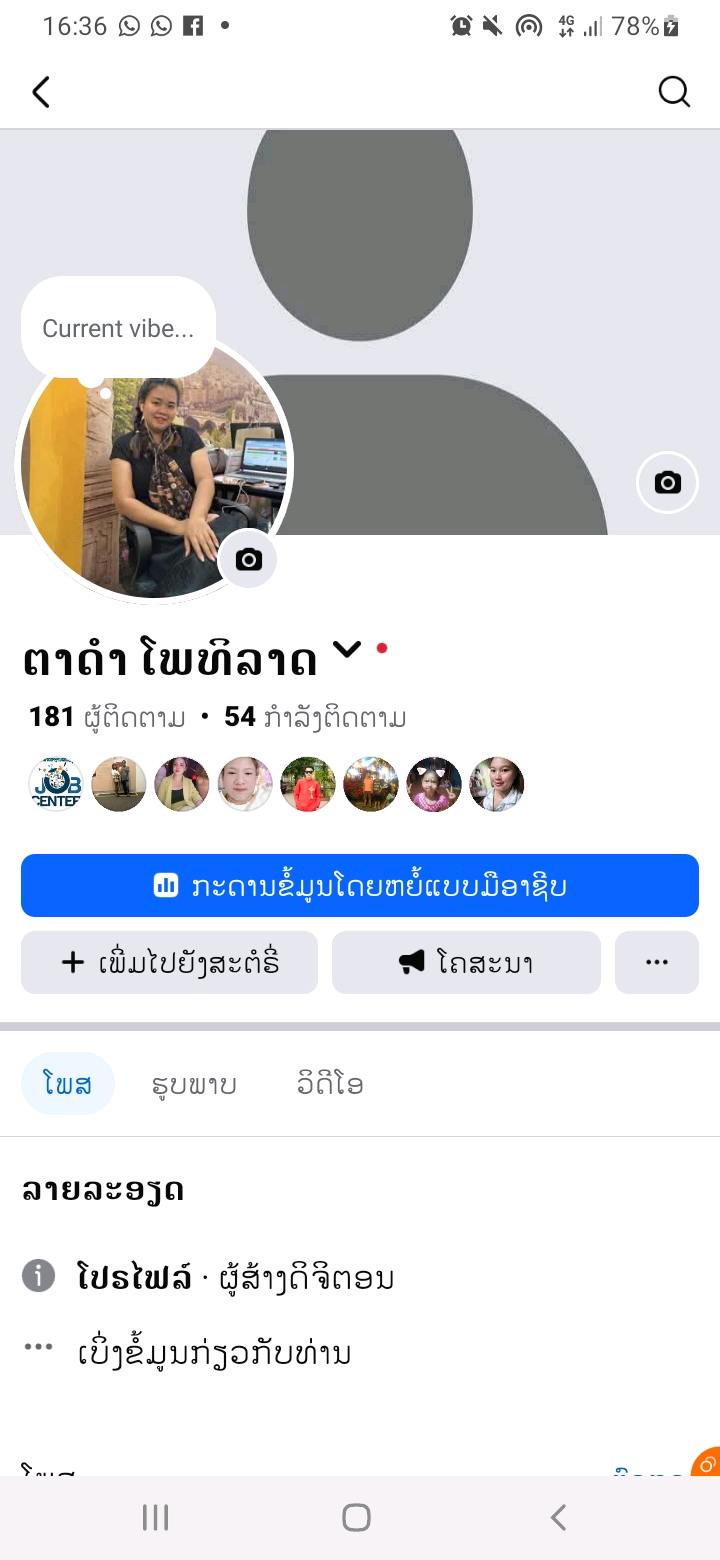Switch to the ວິດີໂອ videos tab
This screenshot has height=1560, width=720.
(x=330, y=1084)
